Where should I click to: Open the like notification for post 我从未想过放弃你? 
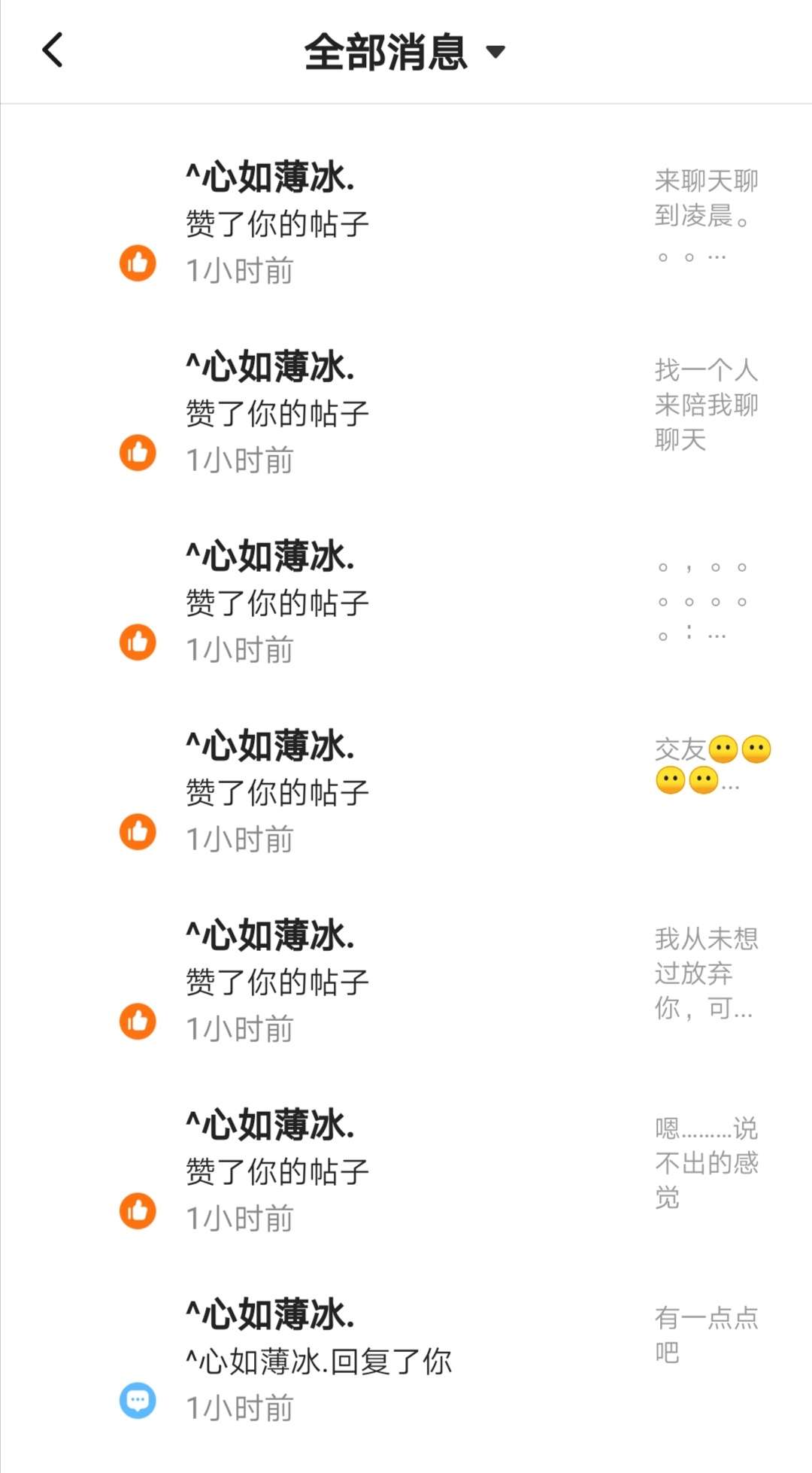click(406, 981)
